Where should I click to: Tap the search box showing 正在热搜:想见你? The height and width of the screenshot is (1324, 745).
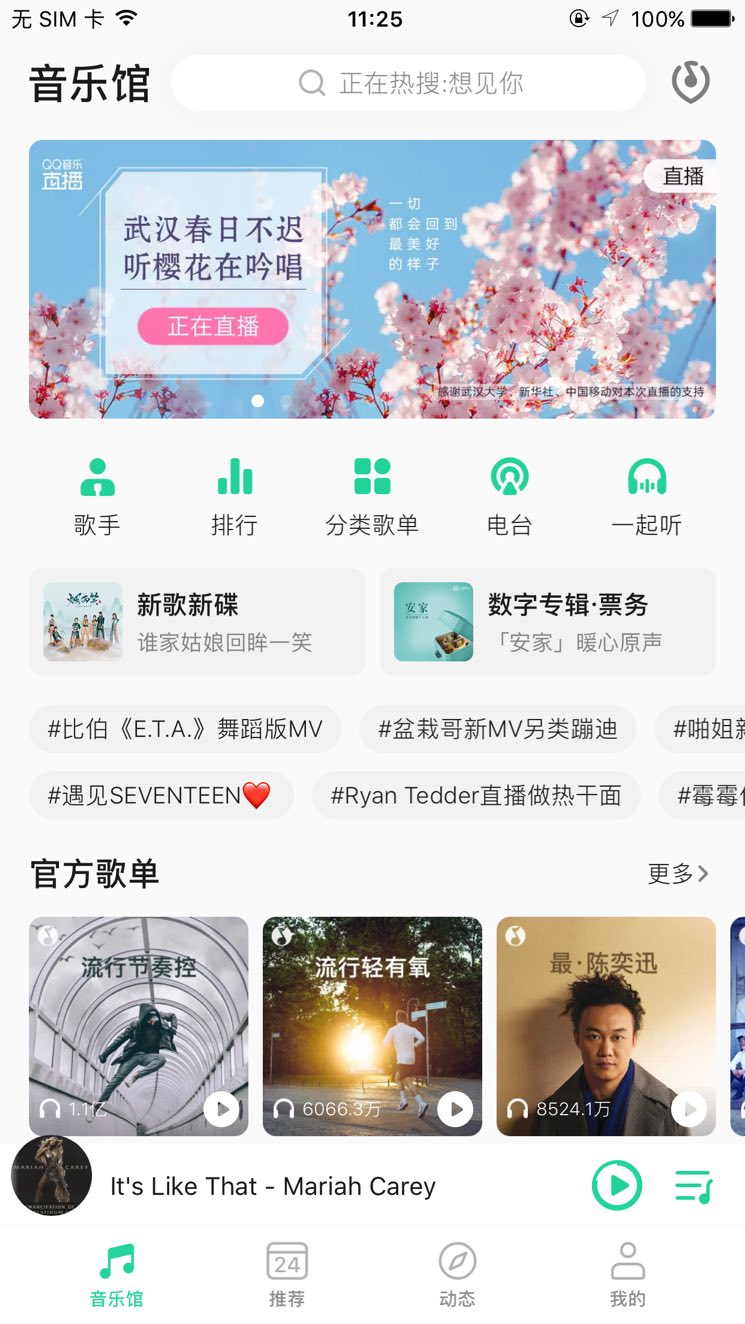408,83
